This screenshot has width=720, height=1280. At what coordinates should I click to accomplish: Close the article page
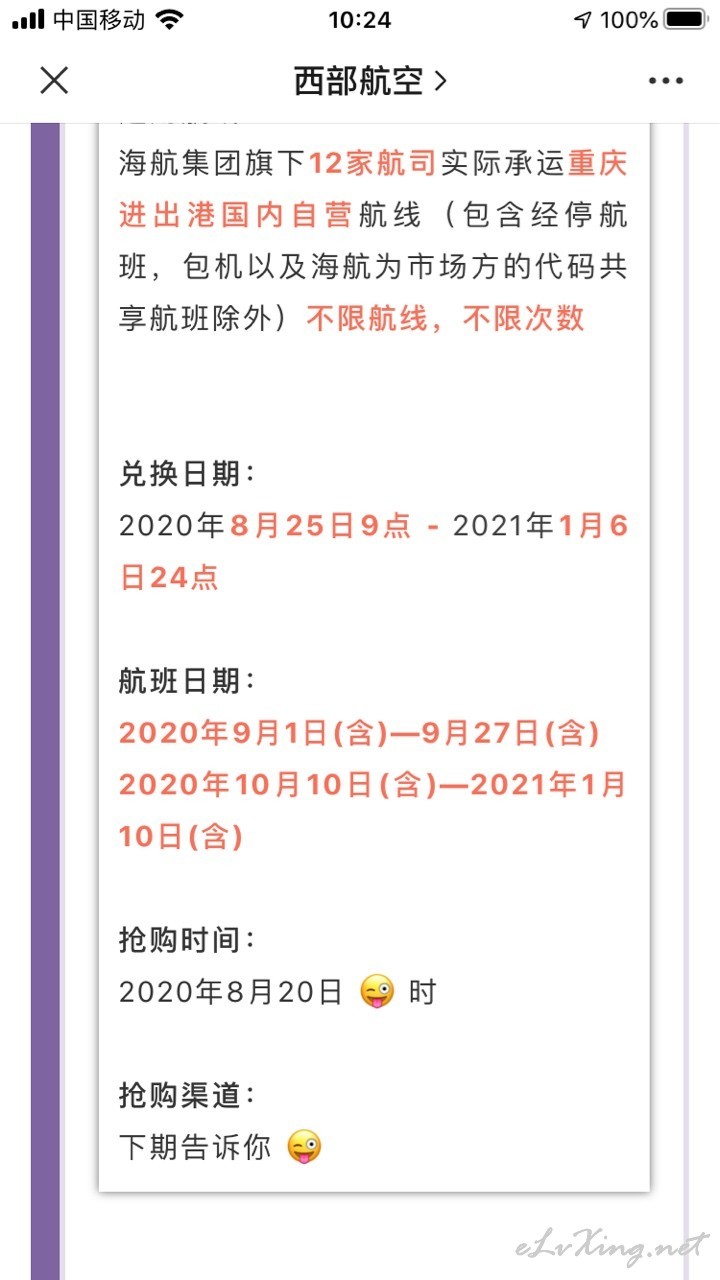point(54,80)
